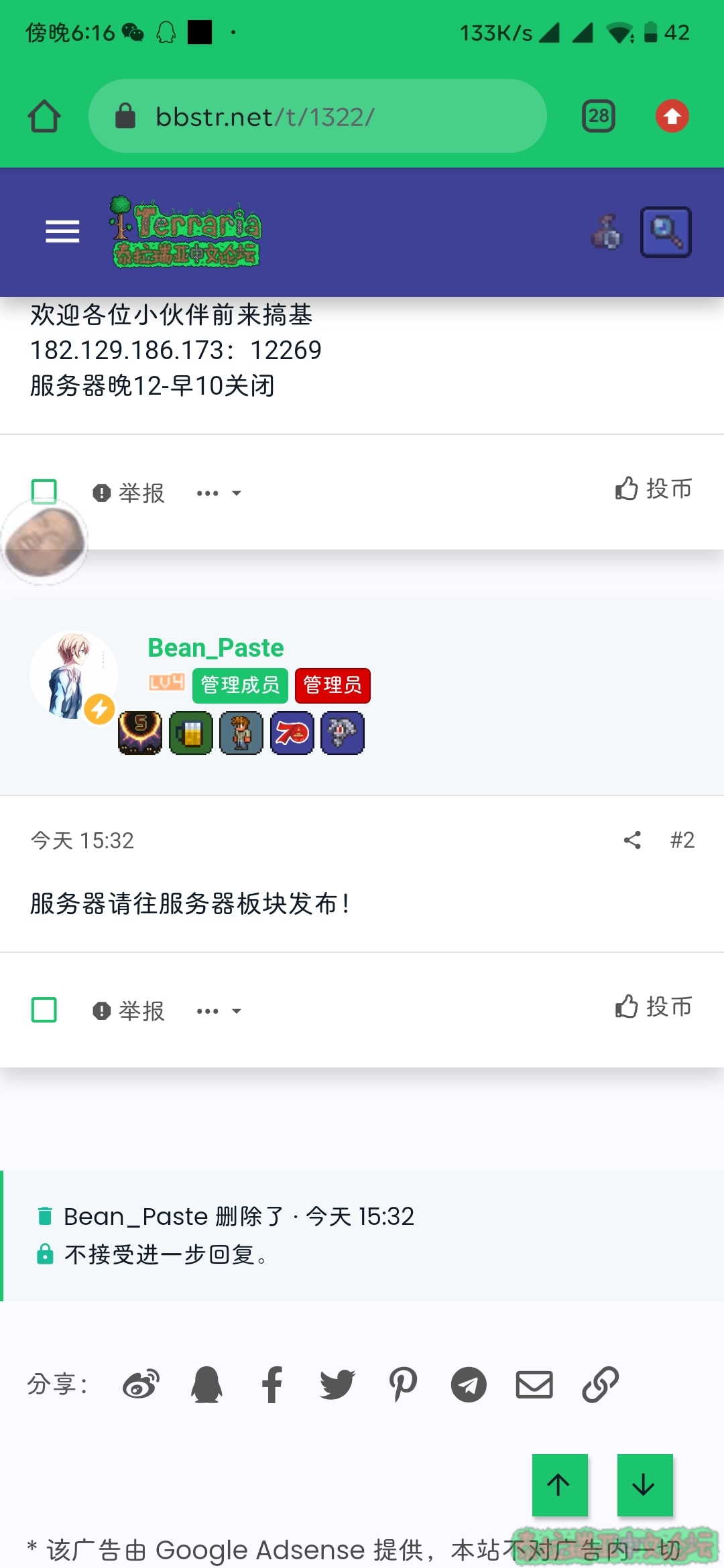Screen dimensions: 724x1568
Task: Copy the thread link using chain icon
Action: (x=600, y=1384)
